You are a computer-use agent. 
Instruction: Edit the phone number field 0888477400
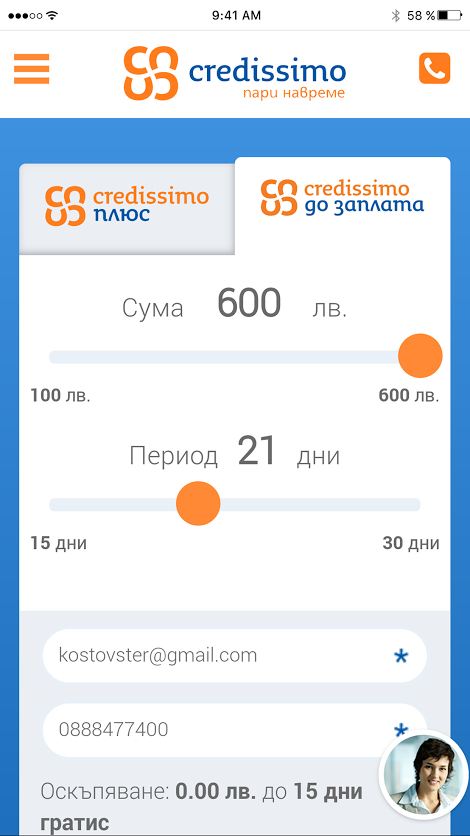pyautogui.click(x=234, y=729)
